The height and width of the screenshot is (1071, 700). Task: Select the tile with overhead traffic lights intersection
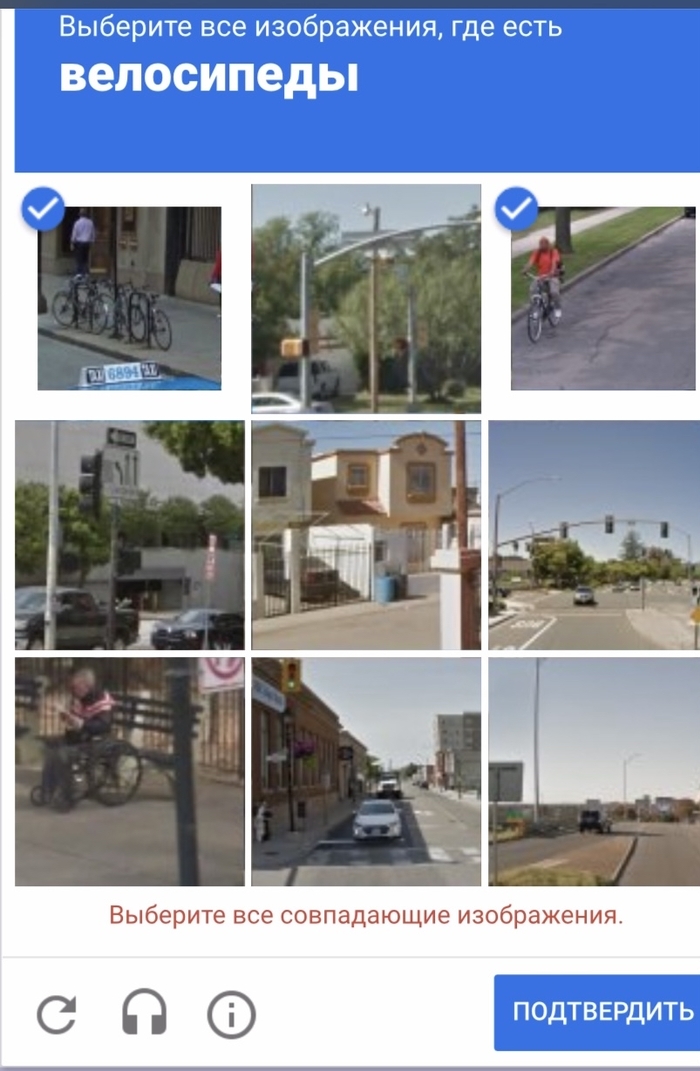click(x=593, y=535)
